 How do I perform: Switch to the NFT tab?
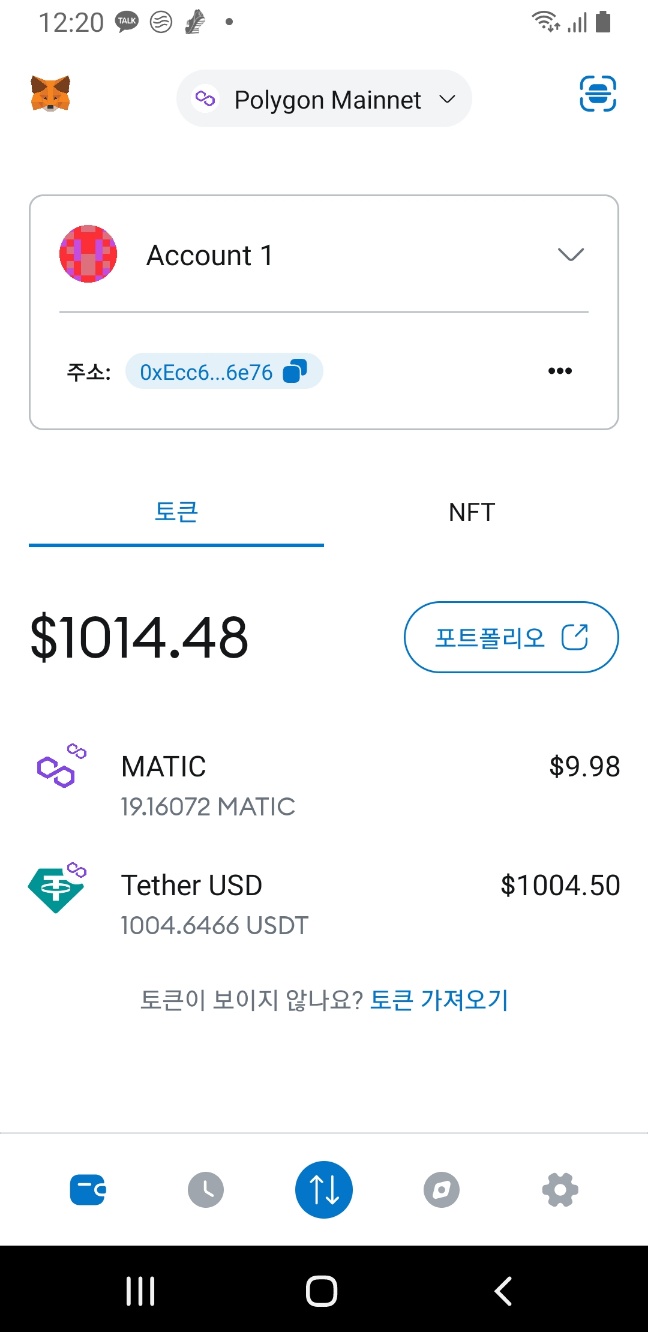tap(471, 513)
